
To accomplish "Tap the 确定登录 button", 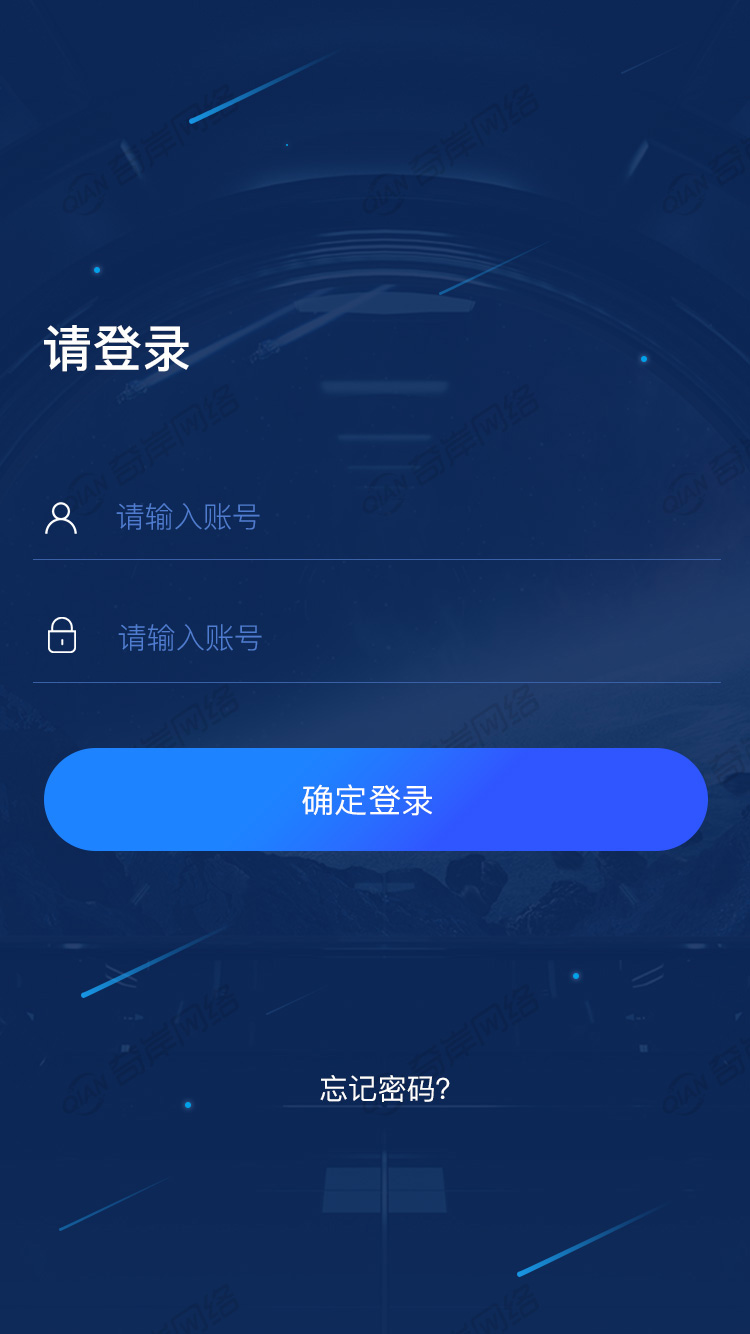I will (375, 800).
